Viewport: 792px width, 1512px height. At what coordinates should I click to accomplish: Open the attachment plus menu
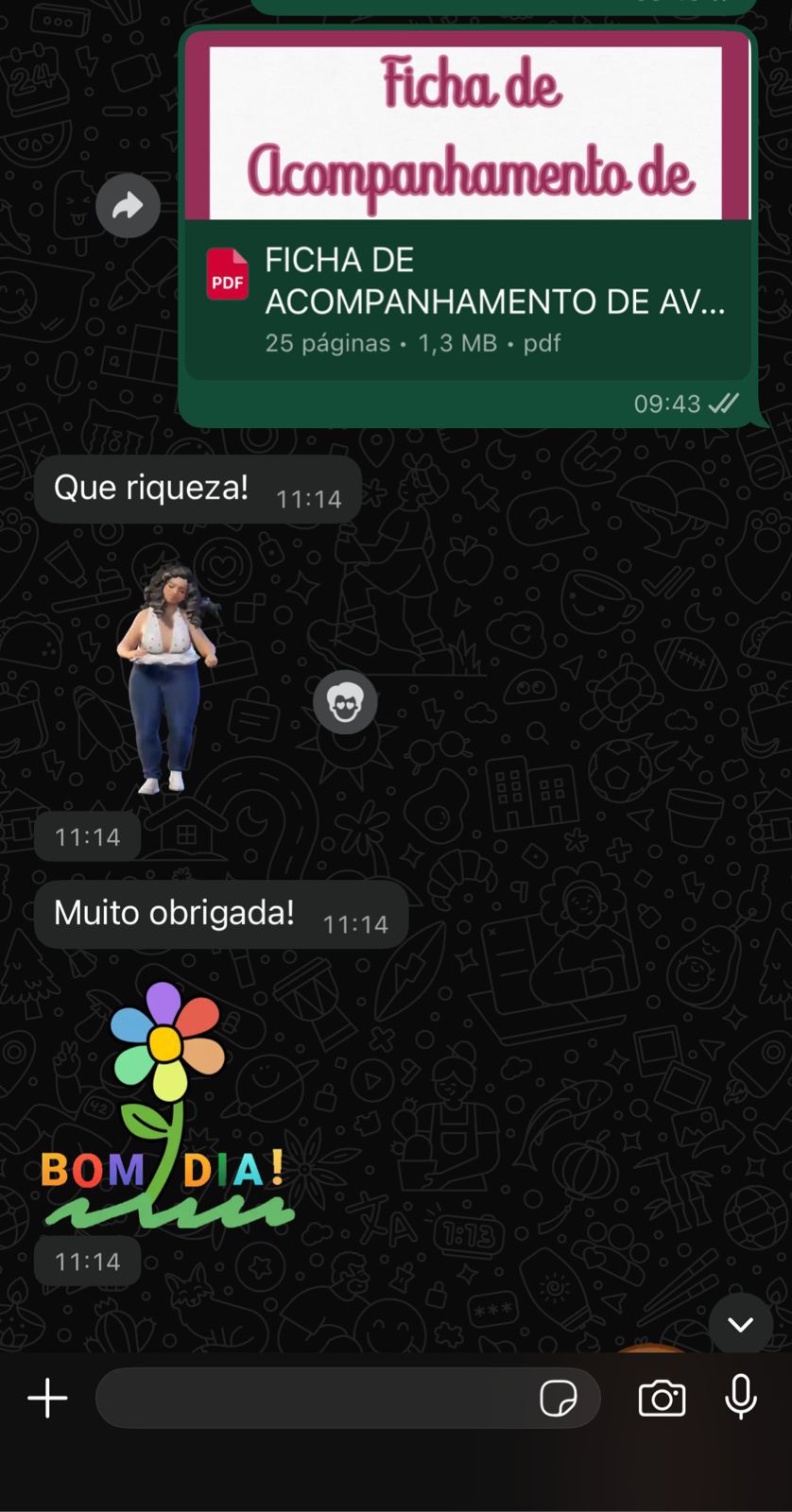point(47,1399)
